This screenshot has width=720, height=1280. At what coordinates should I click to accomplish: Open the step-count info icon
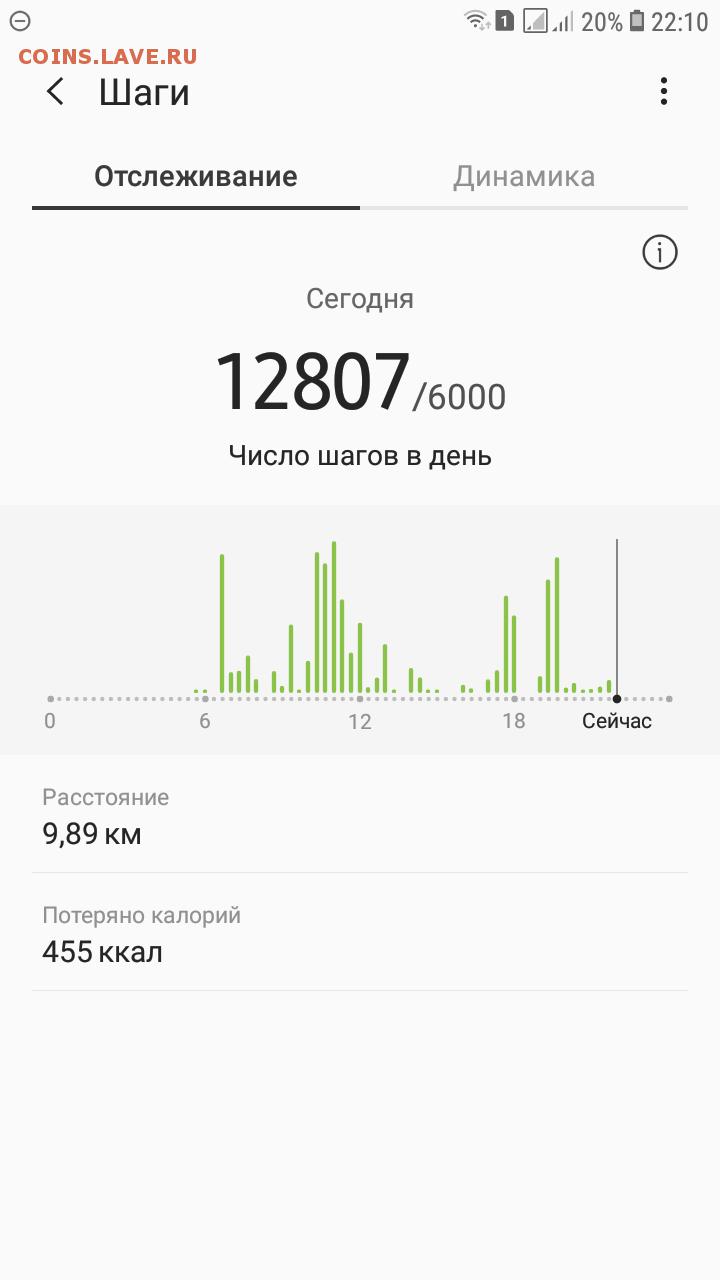(660, 253)
